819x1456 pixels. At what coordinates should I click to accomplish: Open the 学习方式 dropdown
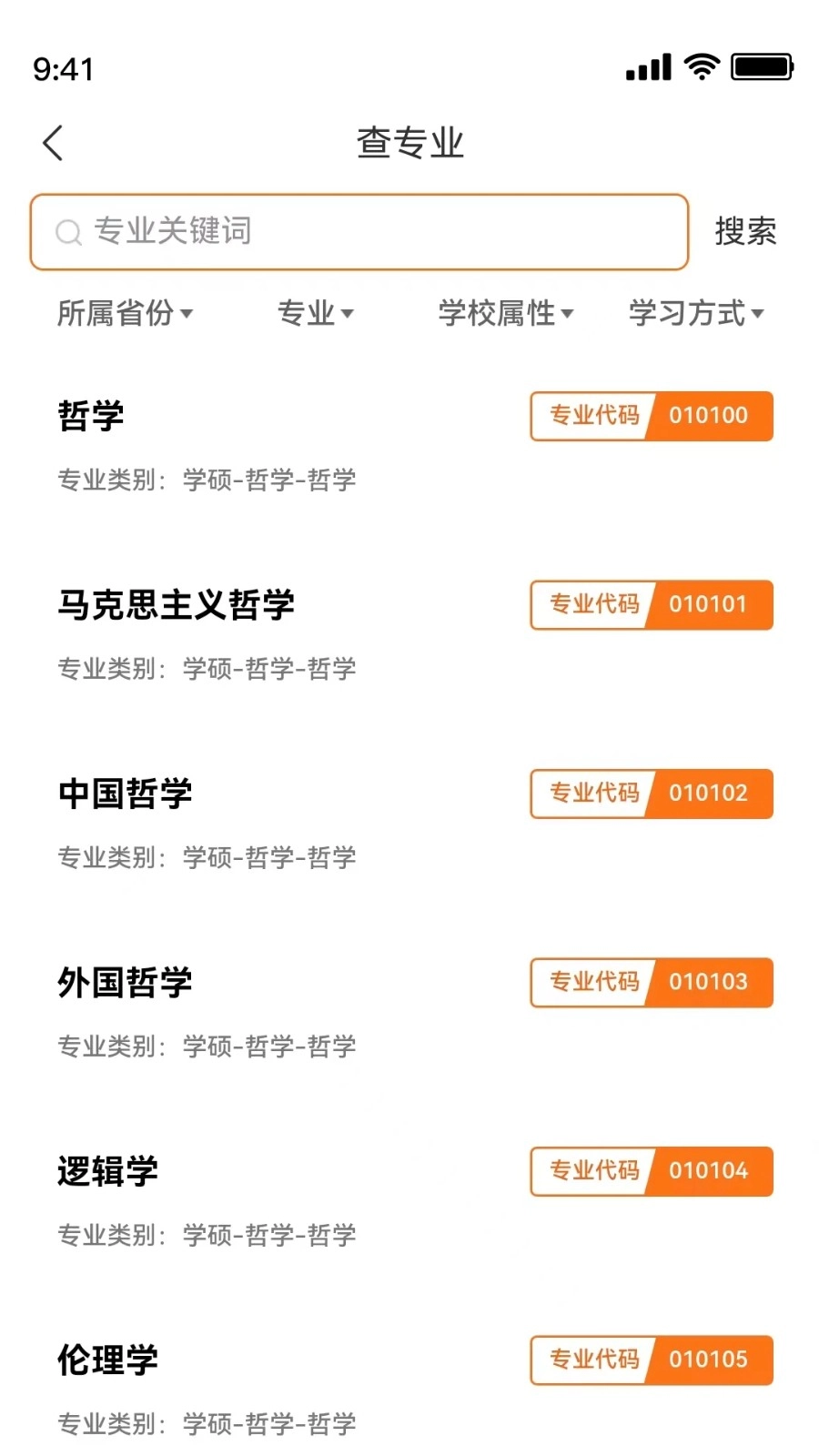tap(695, 314)
